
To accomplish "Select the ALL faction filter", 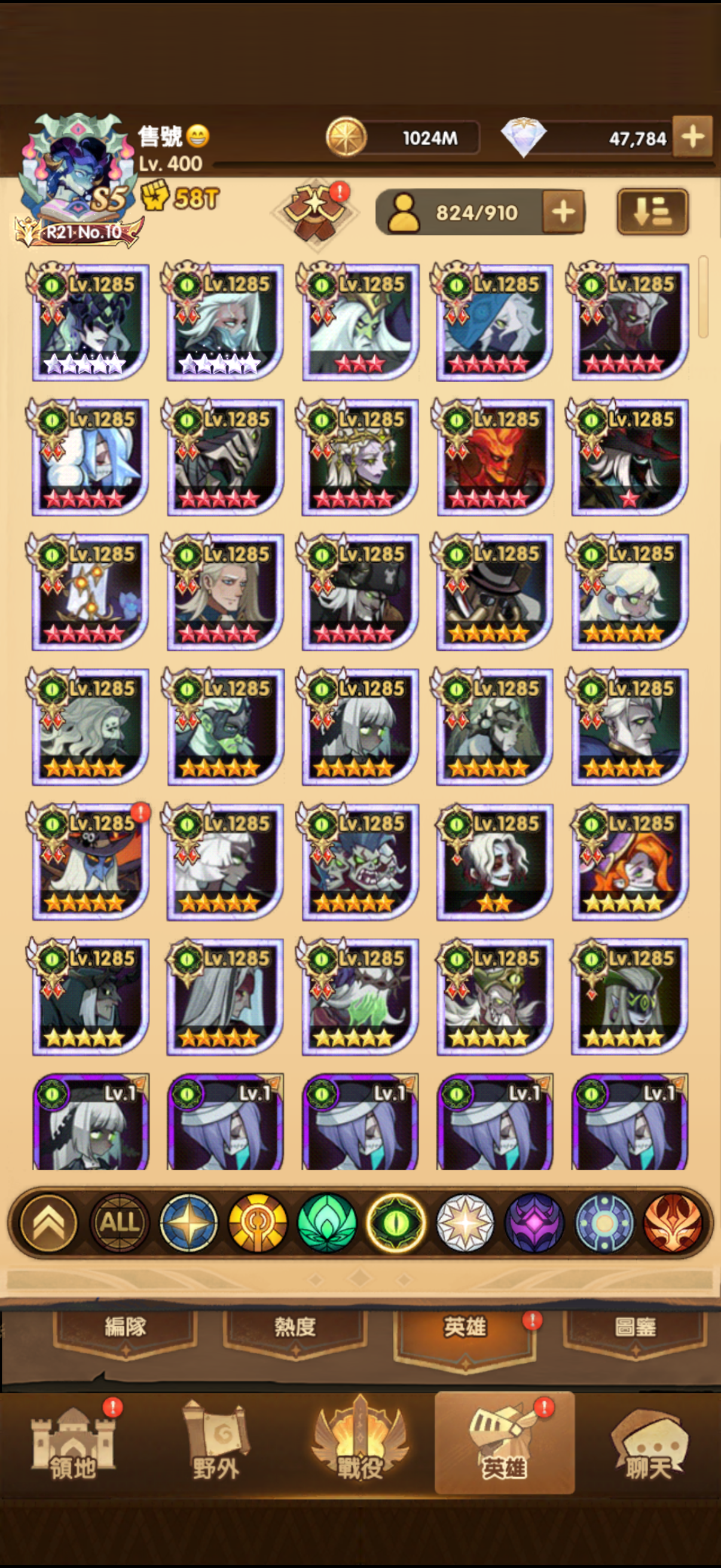I will [x=119, y=1222].
